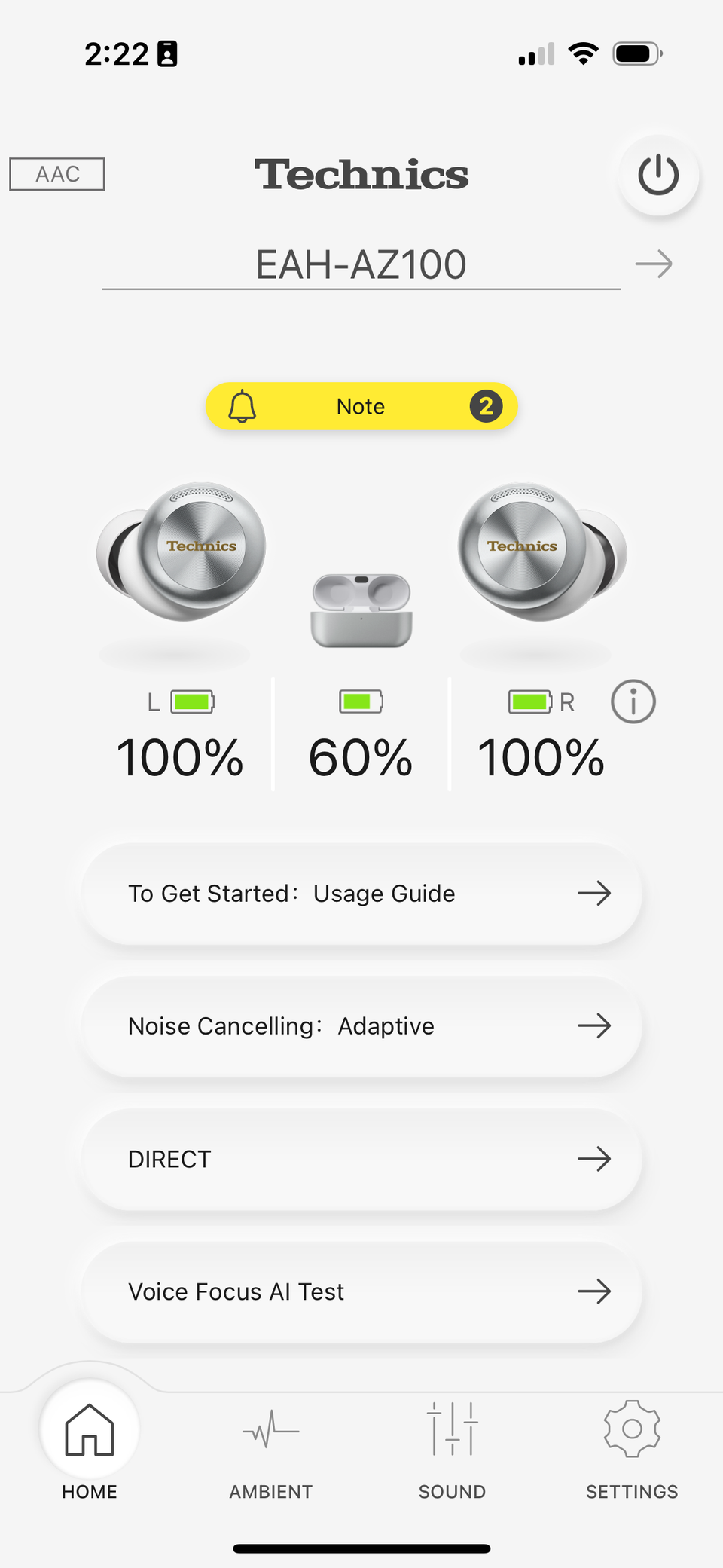Tap the power button icon
Screen dimensions: 723x1568
pyautogui.click(x=658, y=175)
